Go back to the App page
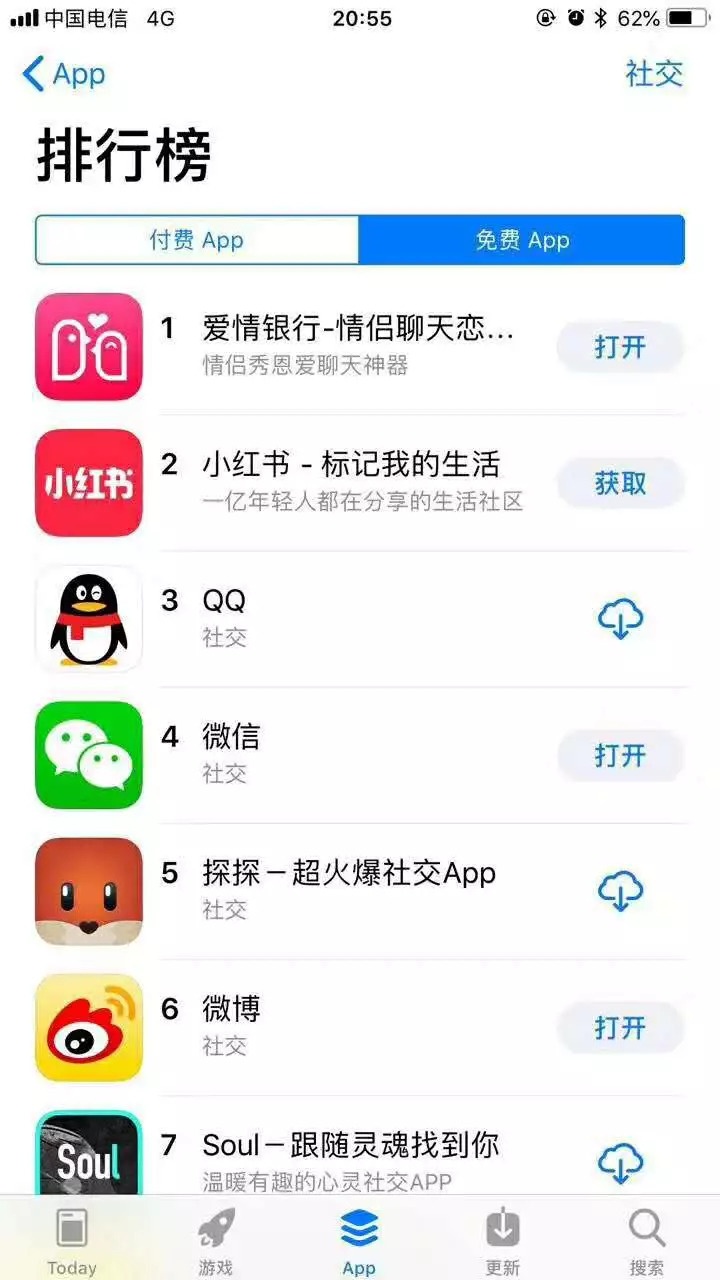 [x=63, y=74]
